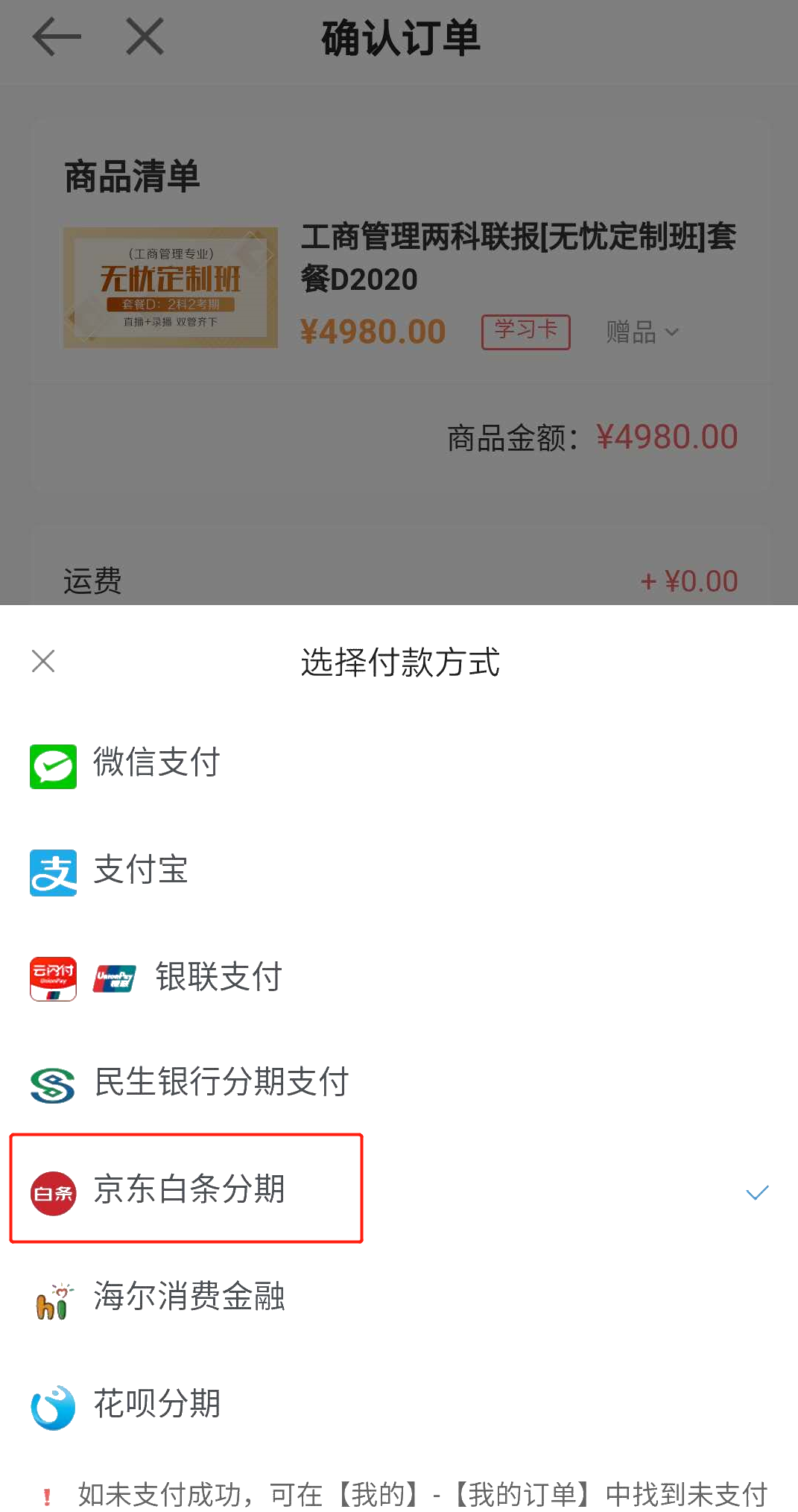
Task: Select the Alipay icon
Action: point(52,873)
